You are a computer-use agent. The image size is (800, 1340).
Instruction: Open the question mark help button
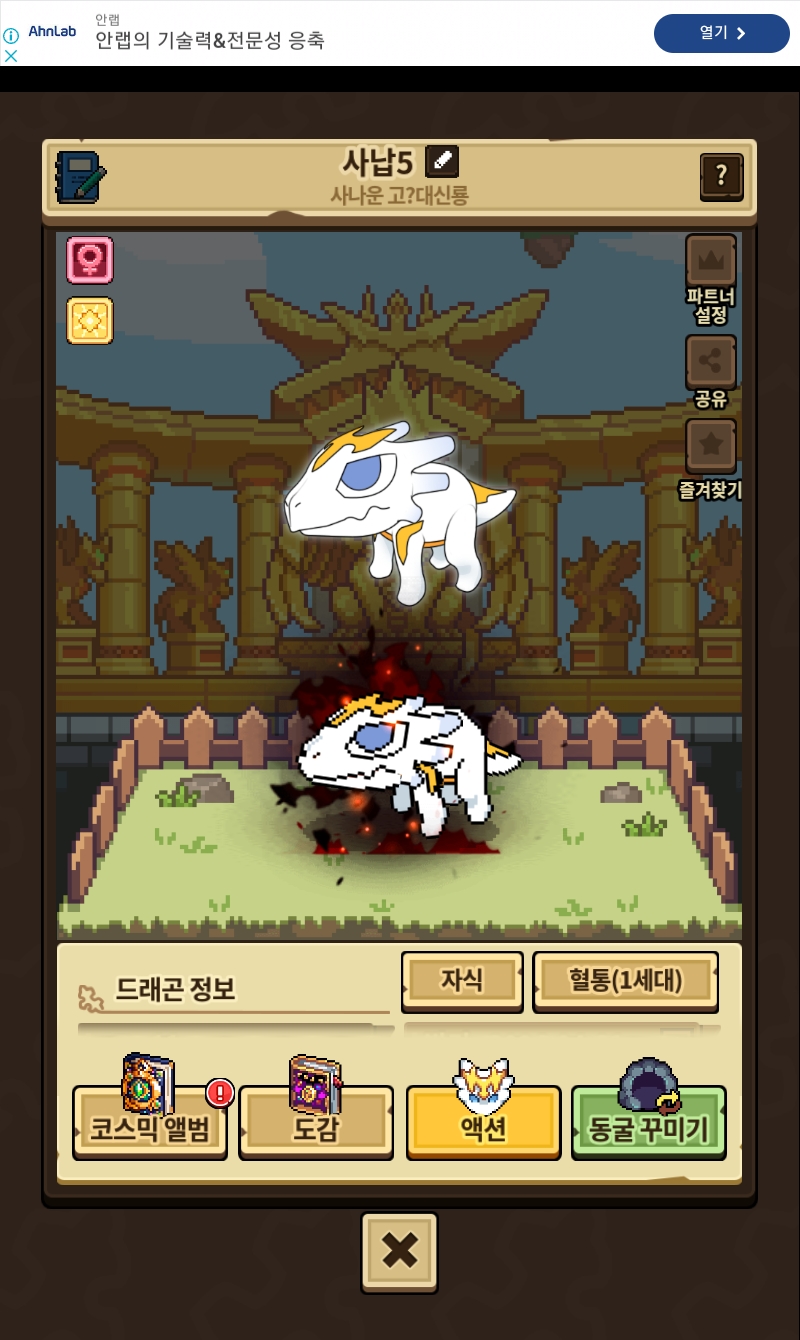pos(721,178)
